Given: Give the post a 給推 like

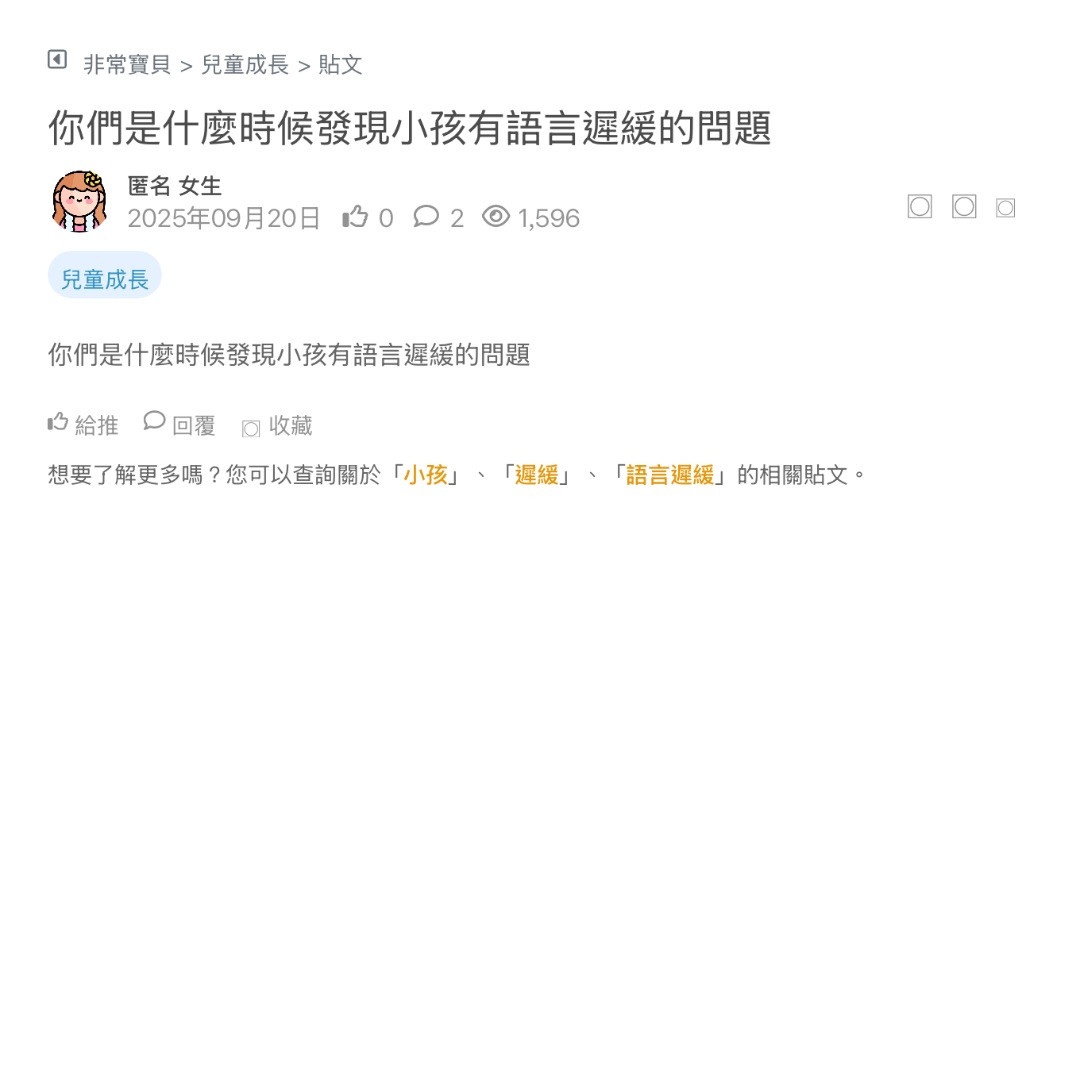Looking at the screenshot, I should [83, 425].
